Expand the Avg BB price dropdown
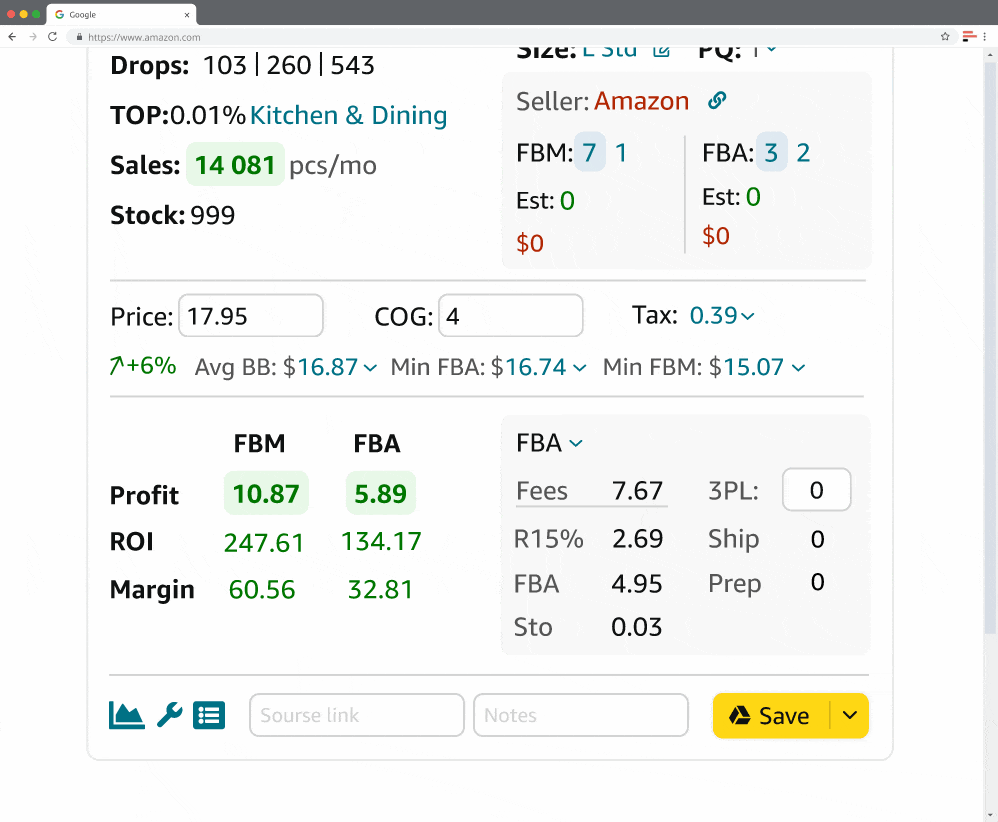Image resolution: width=998 pixels, height=822 pixels. click(331, 367)
